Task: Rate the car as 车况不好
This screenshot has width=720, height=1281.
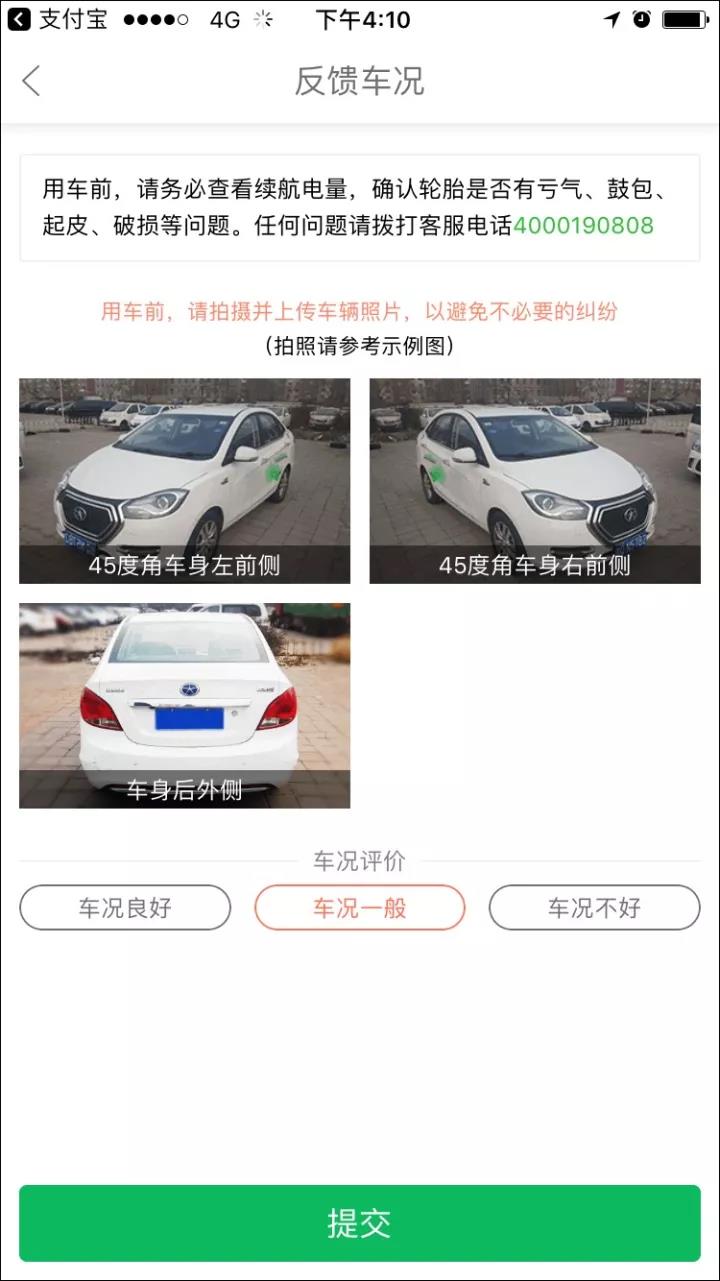Action: point(594,908)
